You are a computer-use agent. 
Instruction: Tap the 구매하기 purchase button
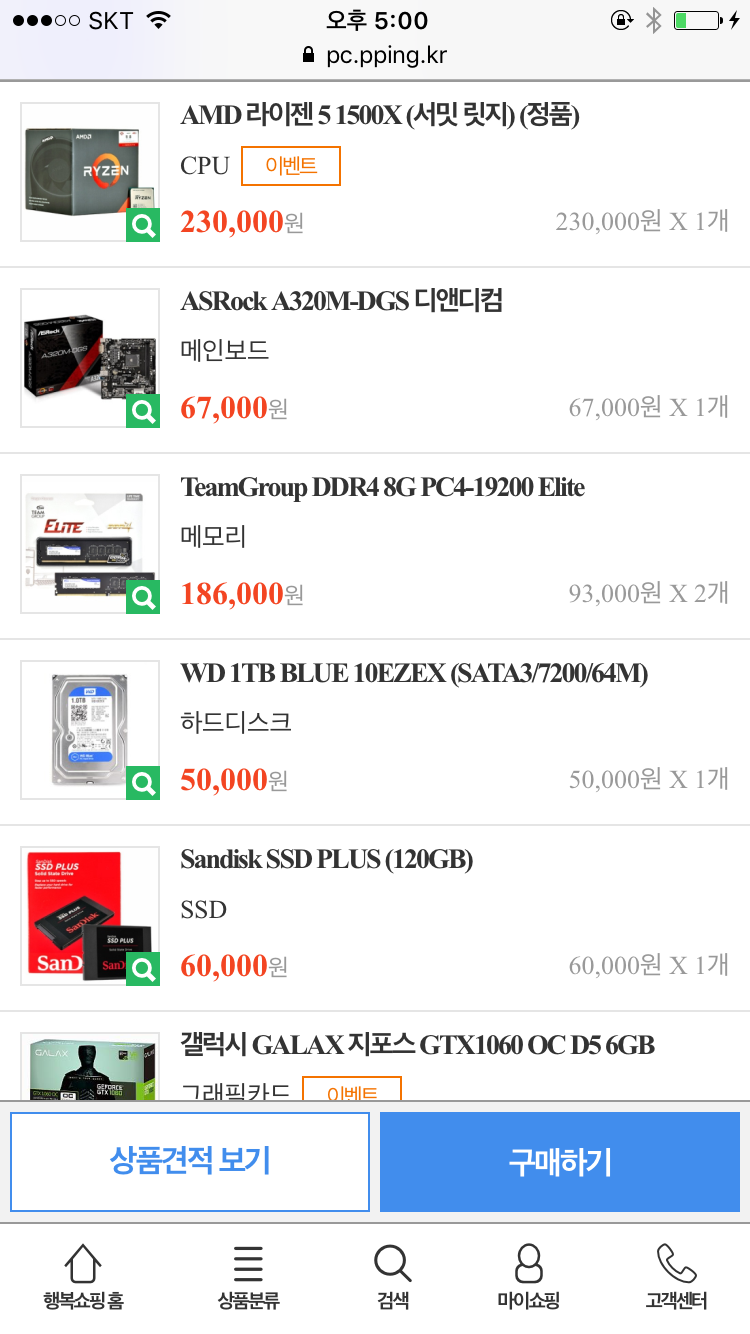(560, 1162)
